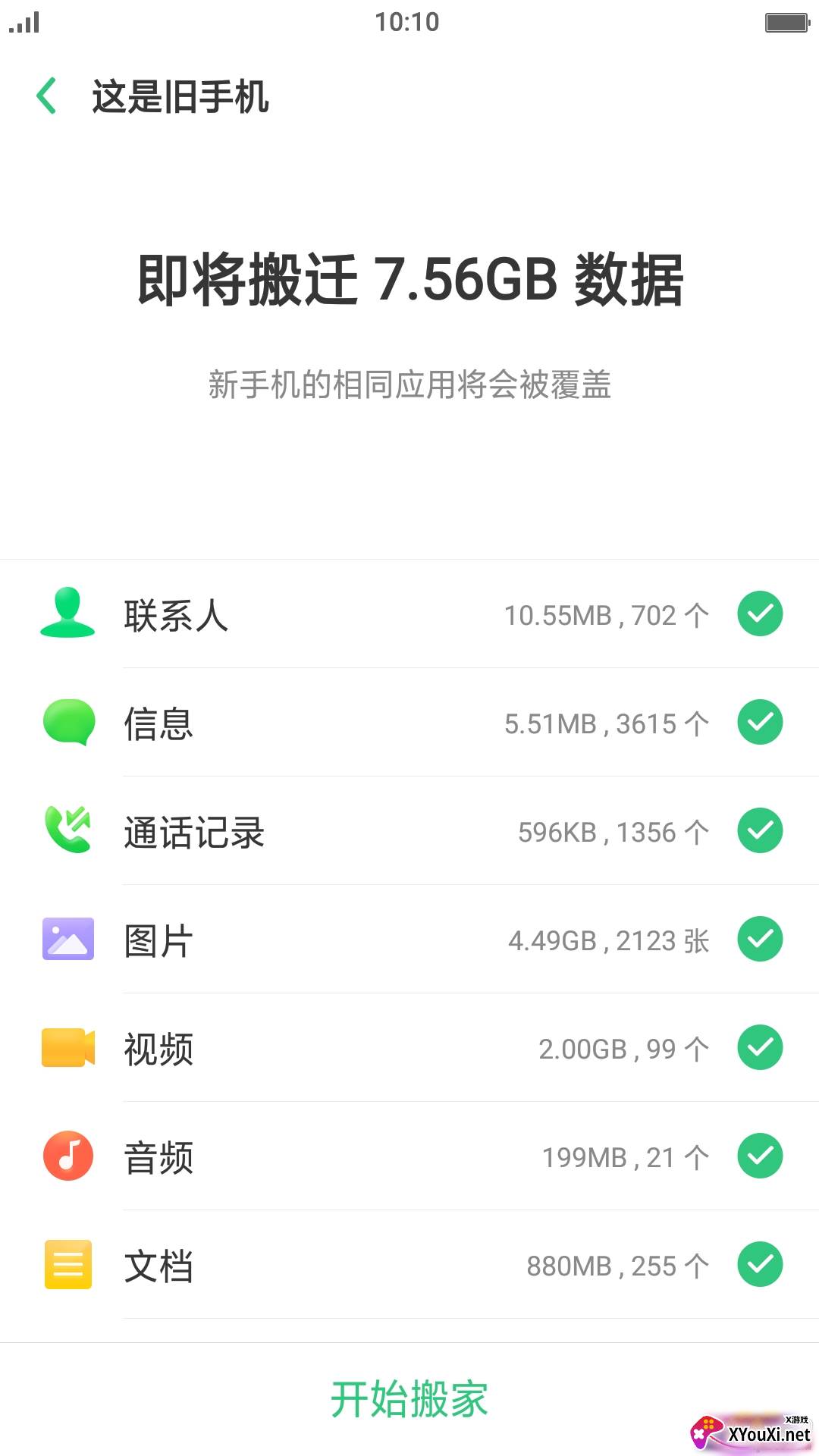Tap 开始搬家 to start migration
Screen dimensions: 819x1456
click(409, 1399)
